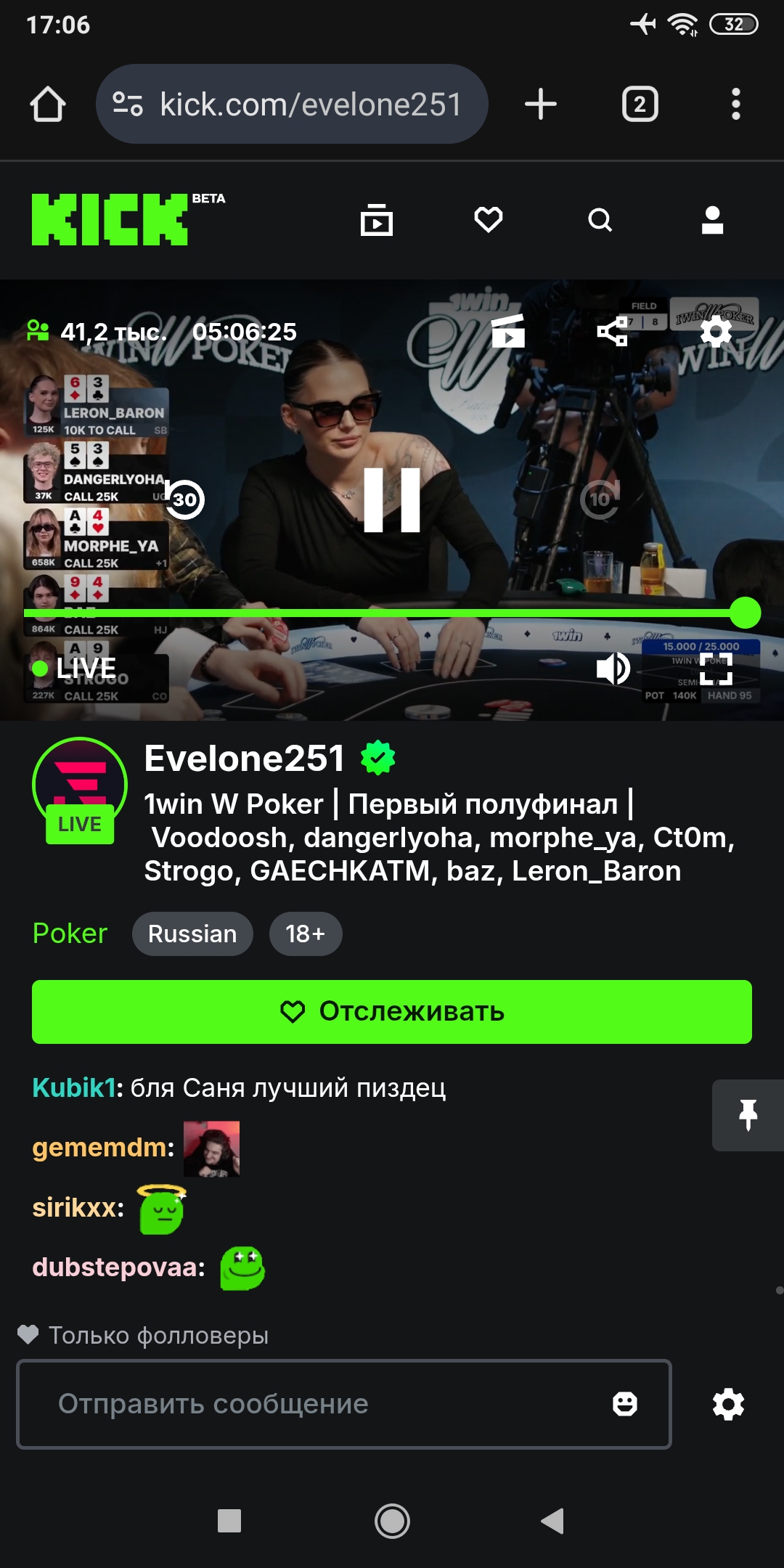Open the Poker category link
Screen dimensions: 784x1568
[70, 934]
